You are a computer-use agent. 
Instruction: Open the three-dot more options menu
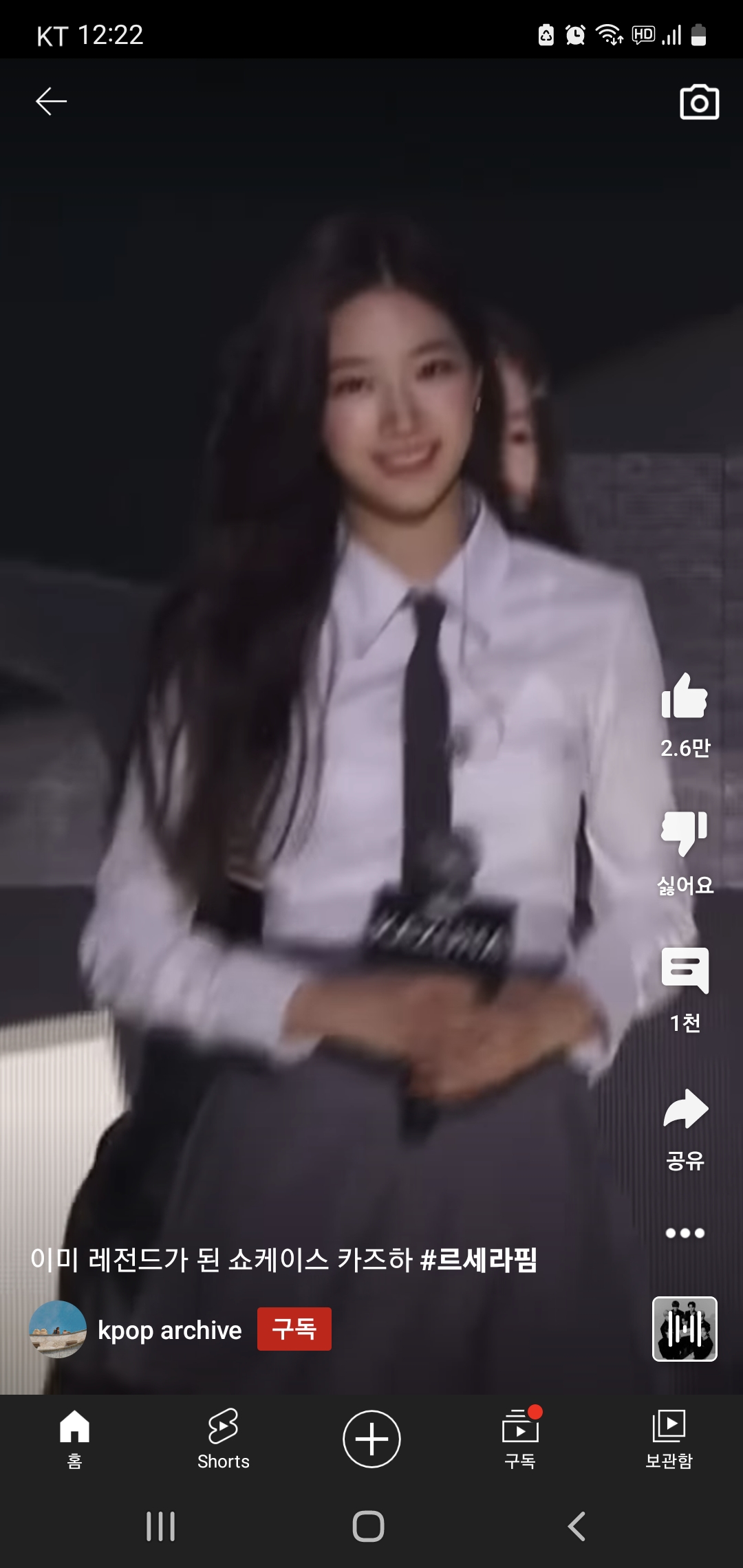click(685, 1233)
